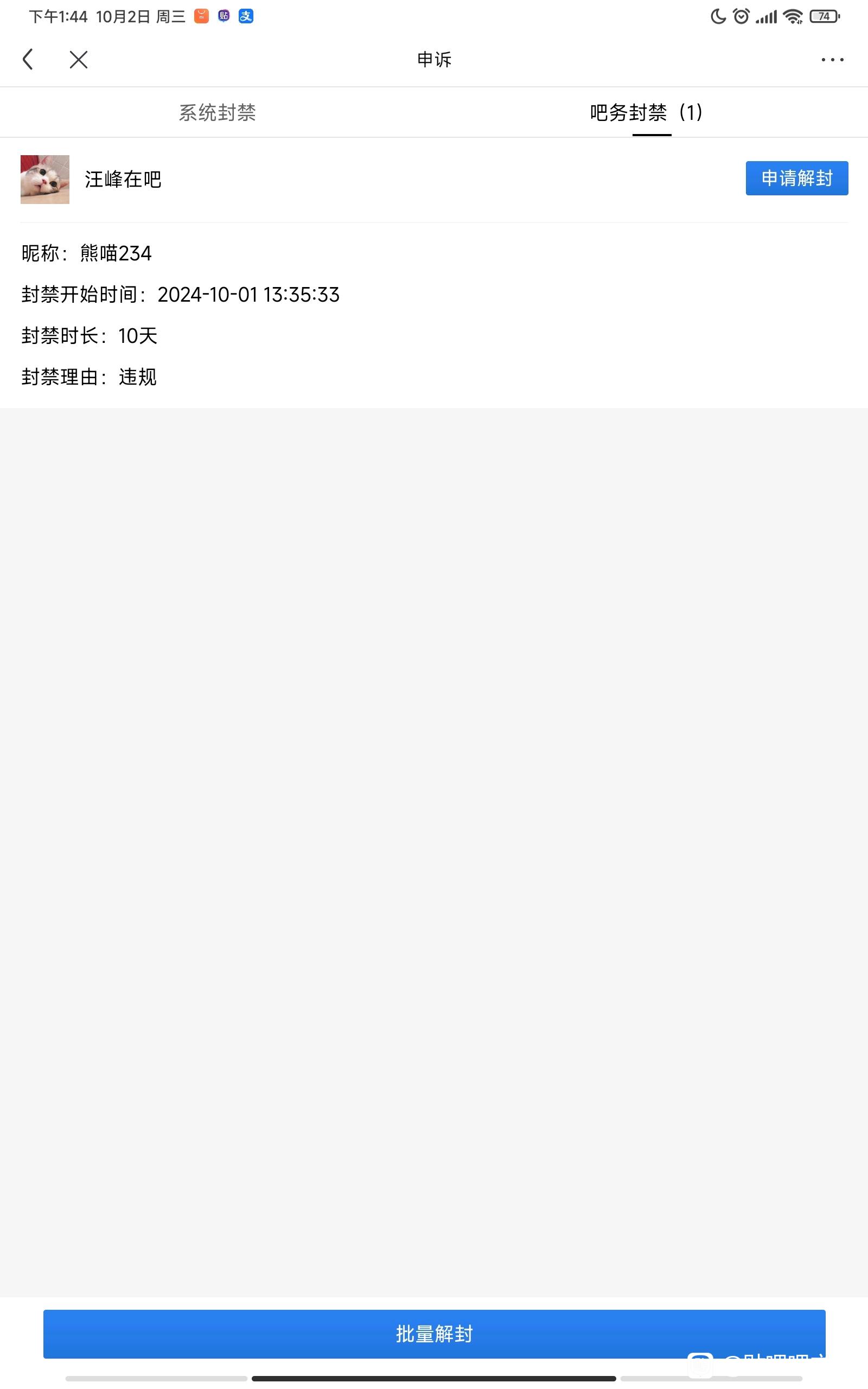This screenshot has width=868, height=1389.
Task: Close the 申诉 page with X
Action: click(79, 59)
